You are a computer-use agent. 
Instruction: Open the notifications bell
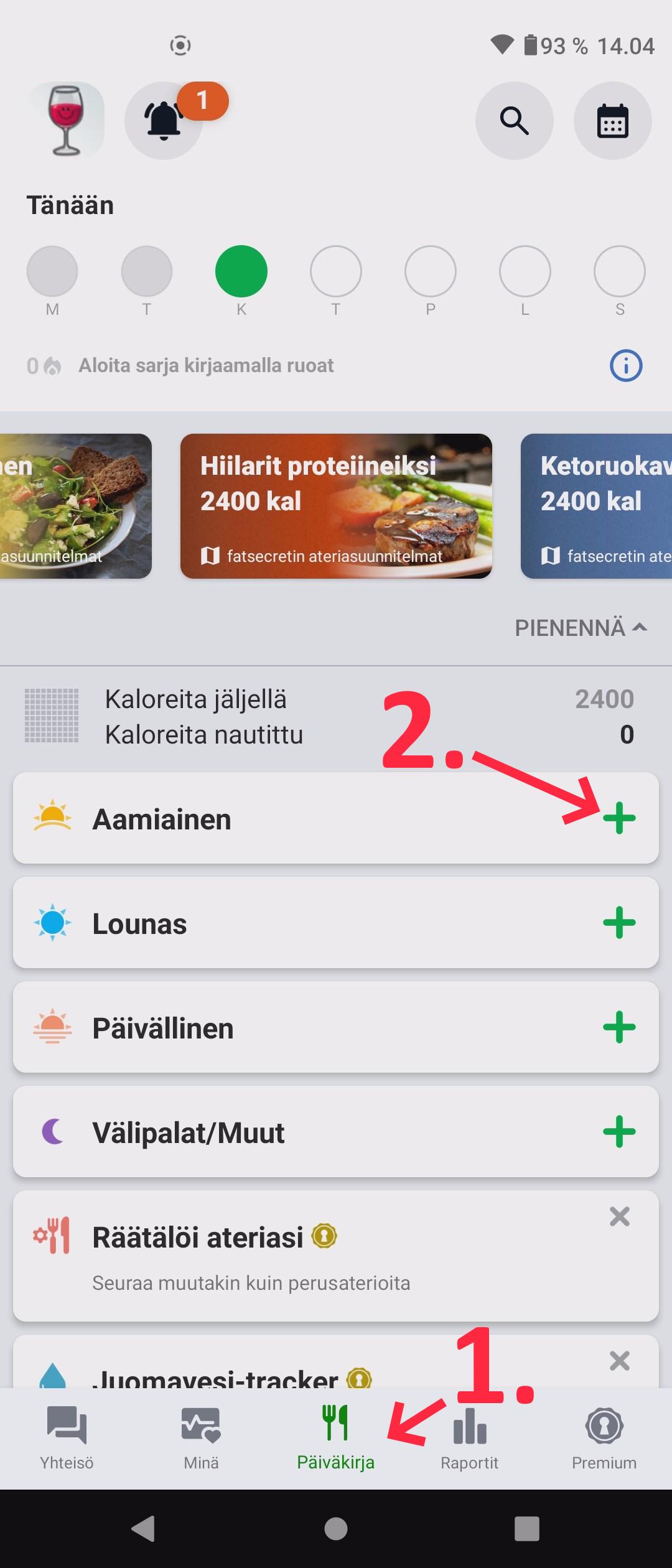point(164,120)
